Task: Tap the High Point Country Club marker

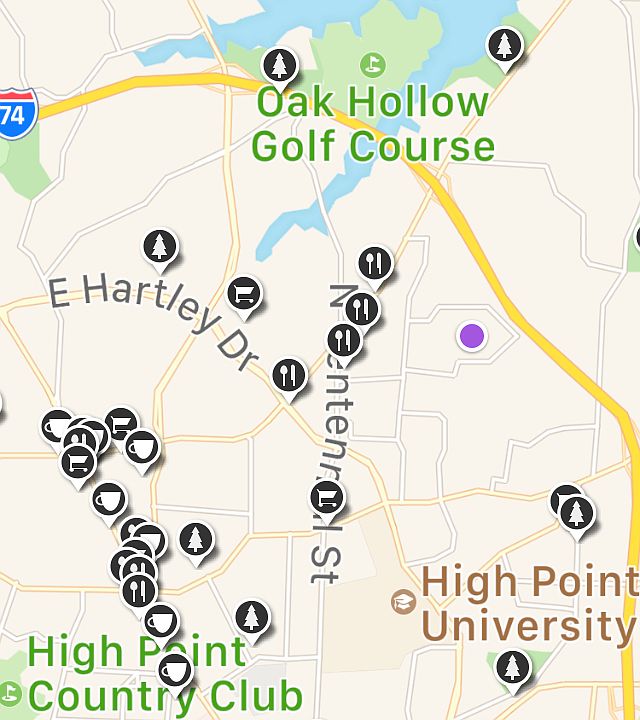Action: tap(11, 692)
